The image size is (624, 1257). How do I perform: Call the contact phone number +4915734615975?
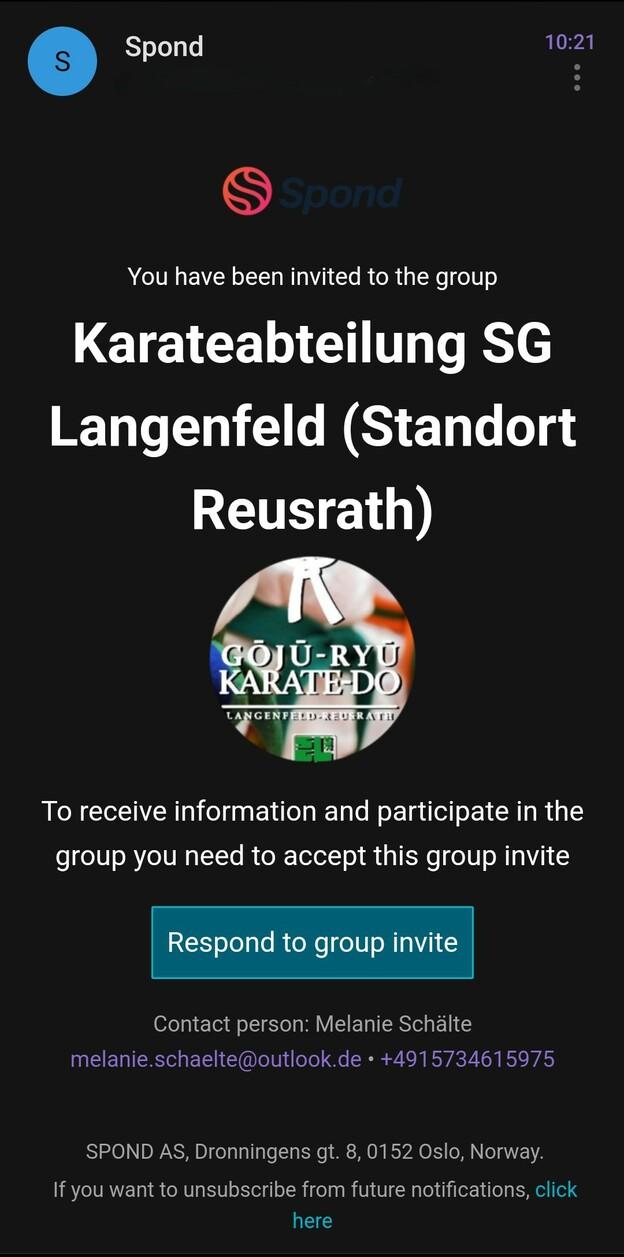click(467, 1058)
